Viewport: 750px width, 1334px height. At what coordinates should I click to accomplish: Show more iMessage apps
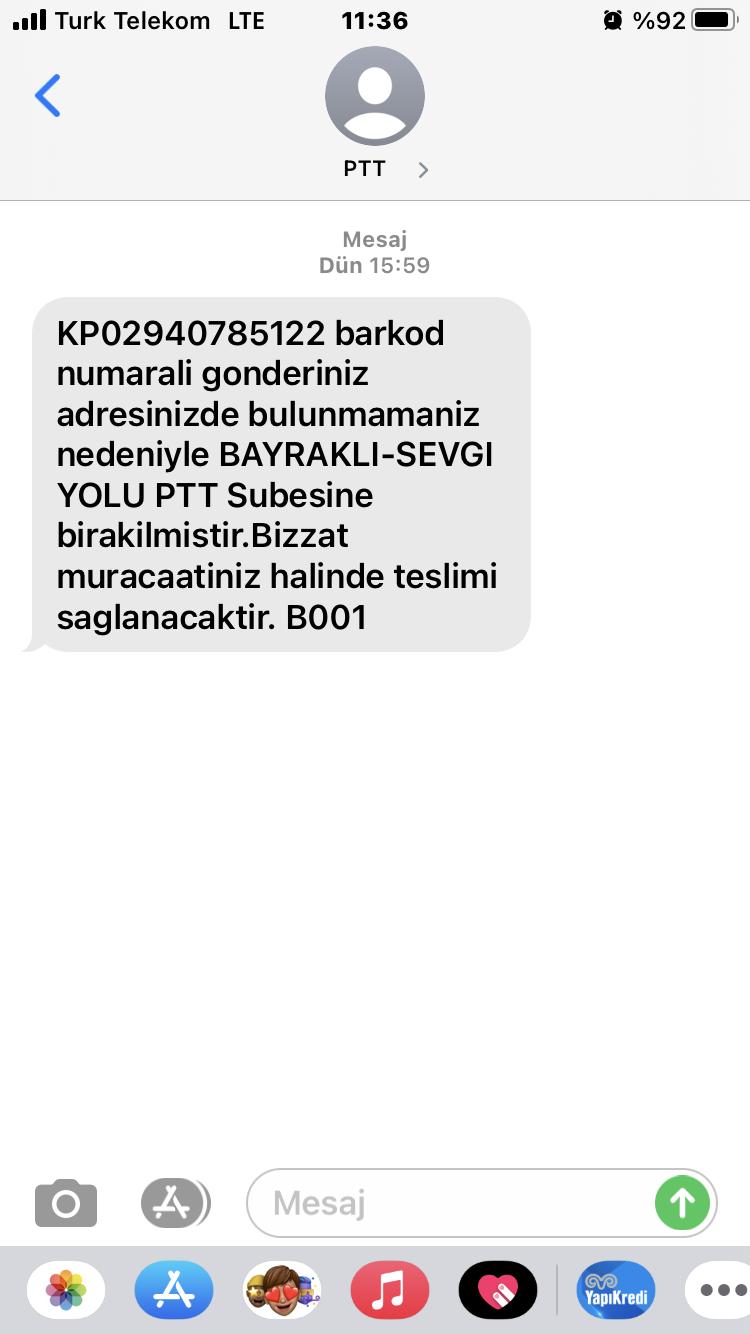pos(720,1290)
